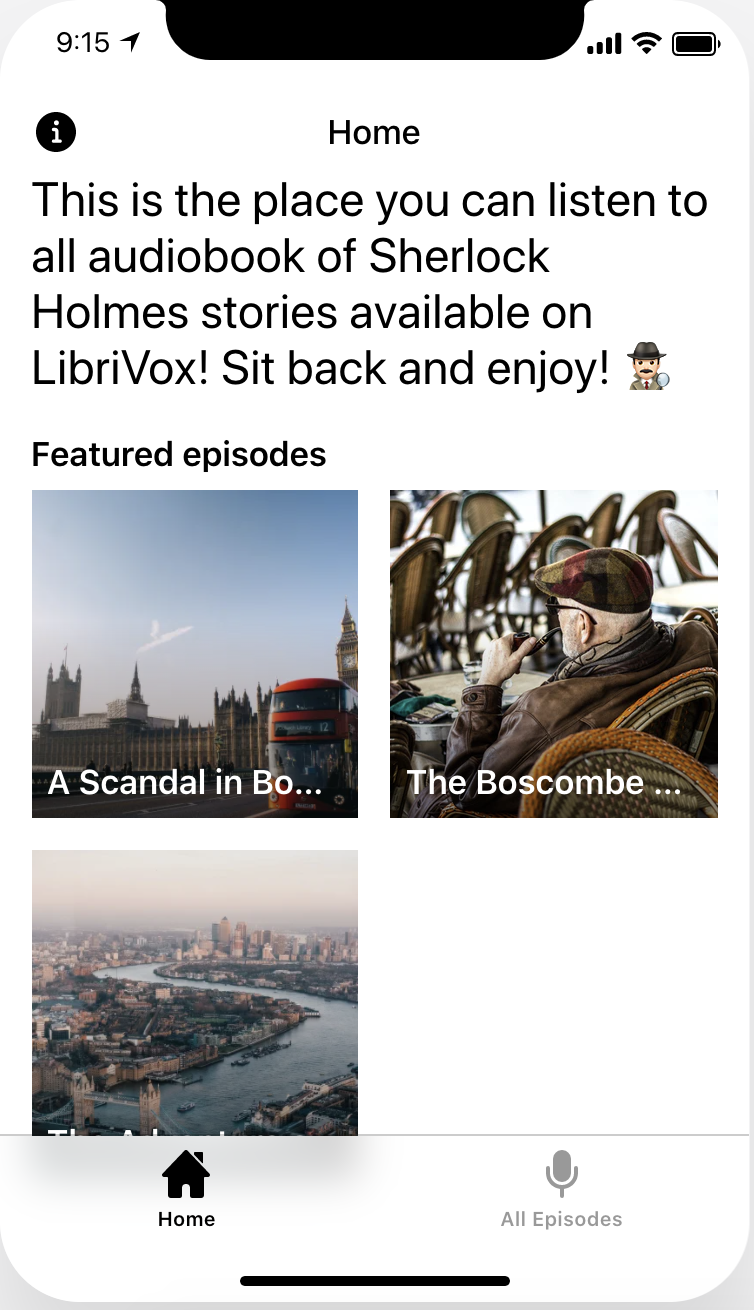Switch to the All Episodes tab
This screenshot has height=1310, width=754.
pyautogui.click(x=561, y=1190)
